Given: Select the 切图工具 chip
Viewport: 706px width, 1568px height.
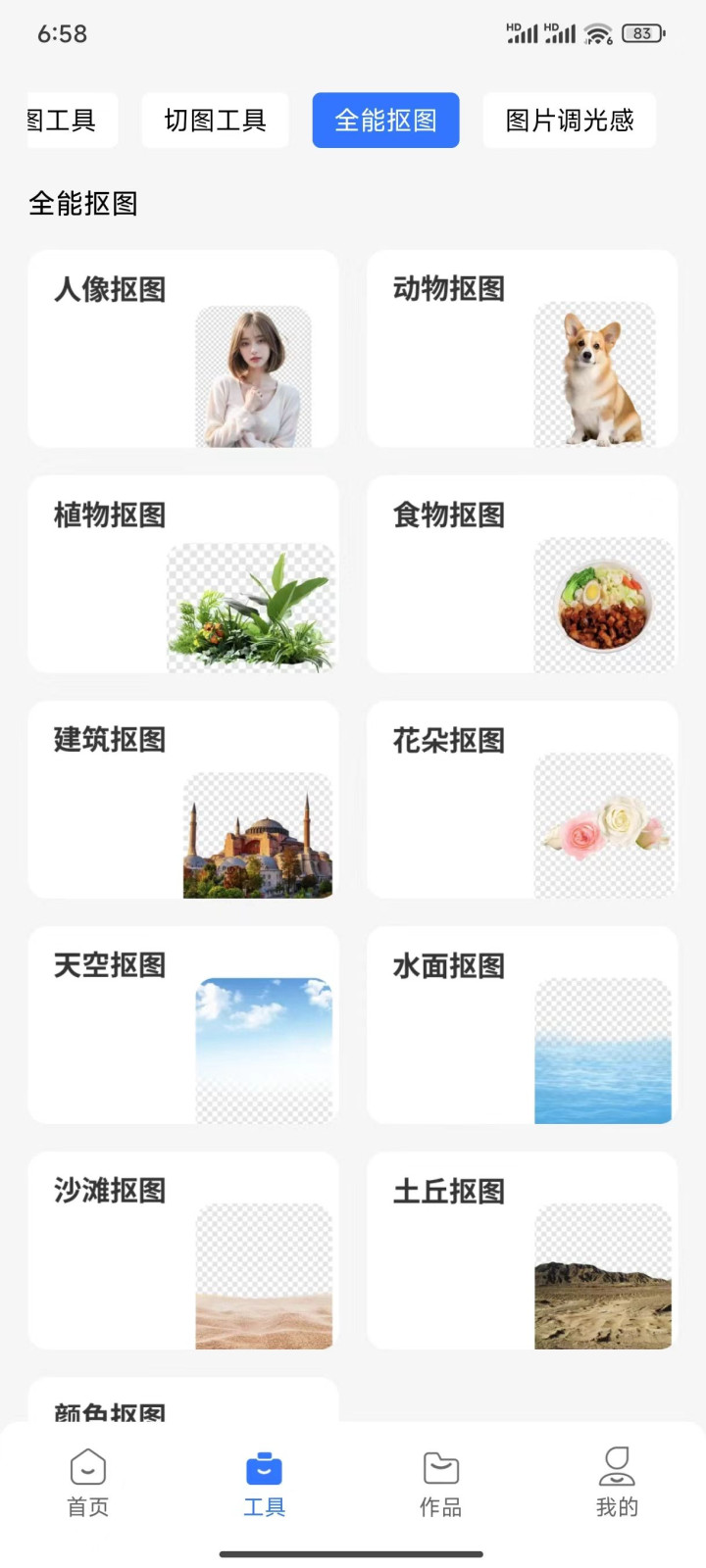Looking at the screenshot, I should (215, 121).
